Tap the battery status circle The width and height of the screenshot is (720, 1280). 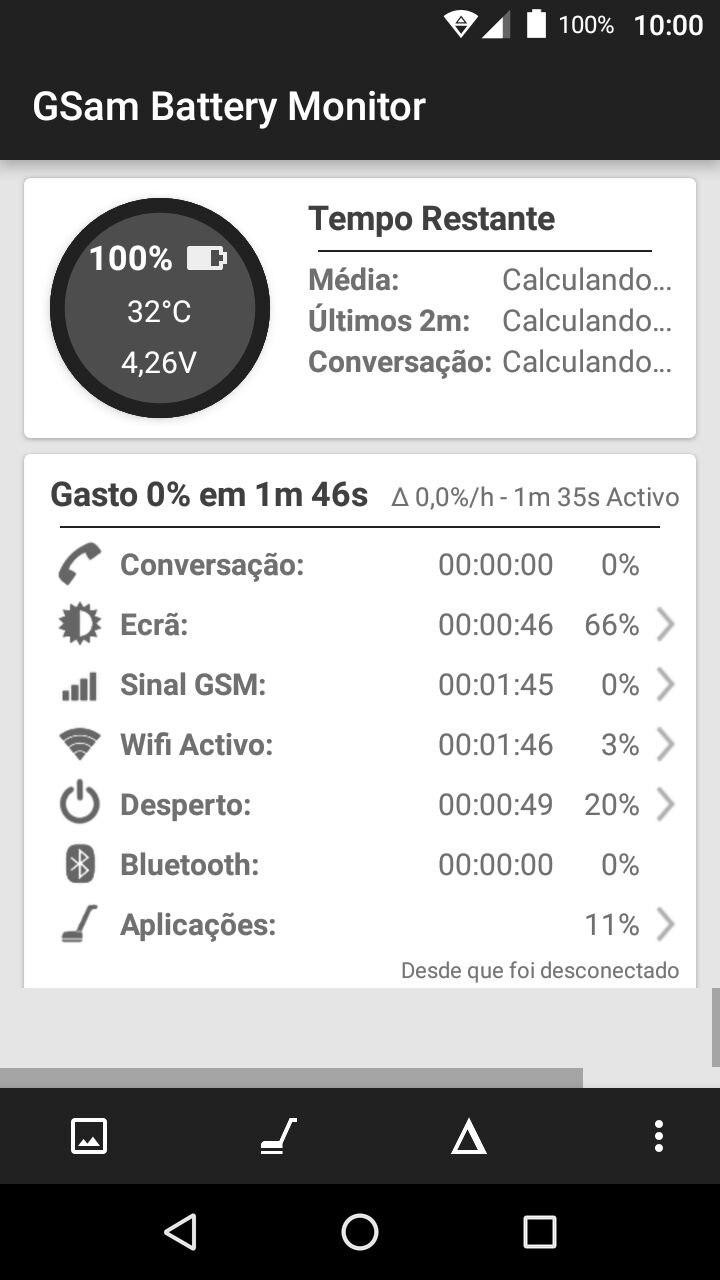(x=160, y=308)
